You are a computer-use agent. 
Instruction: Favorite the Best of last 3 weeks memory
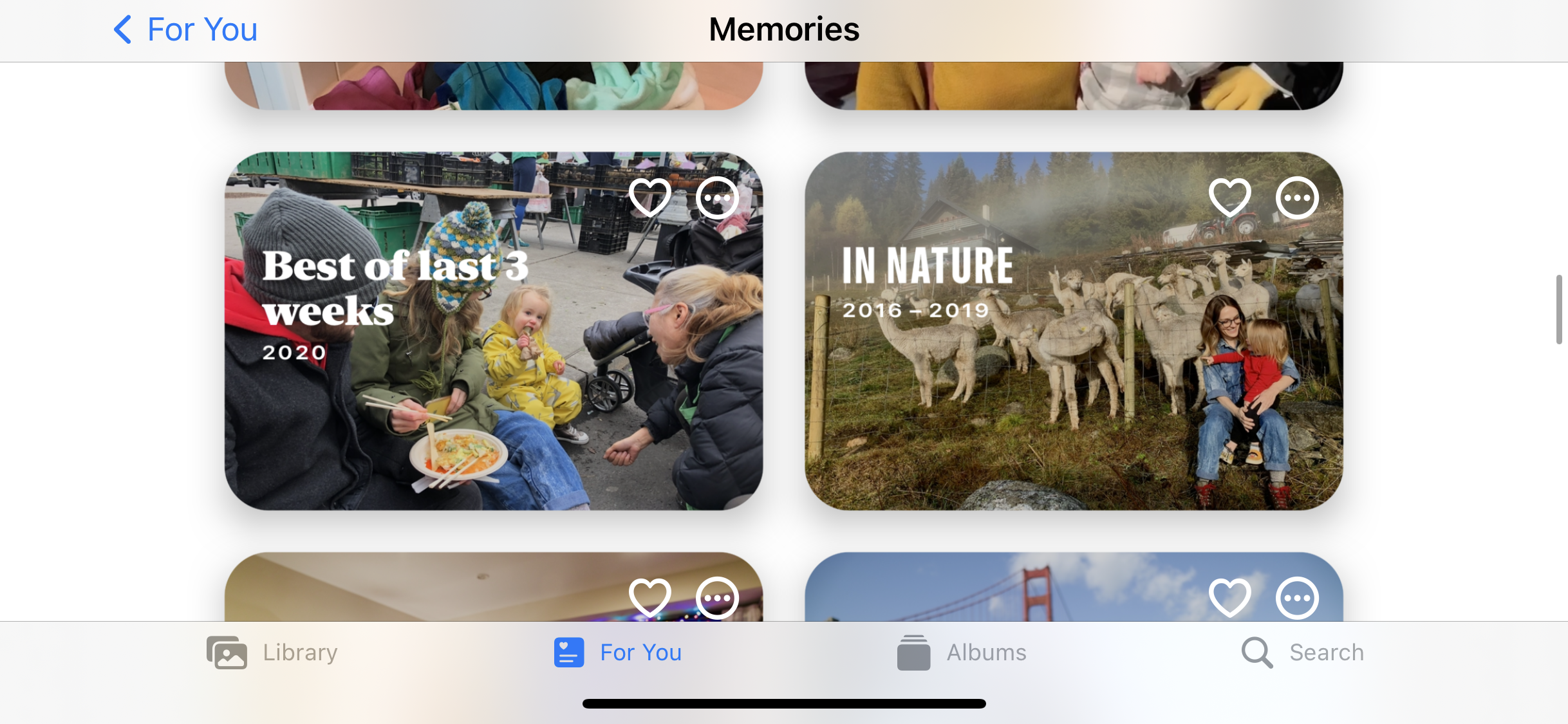pos(649,197)
